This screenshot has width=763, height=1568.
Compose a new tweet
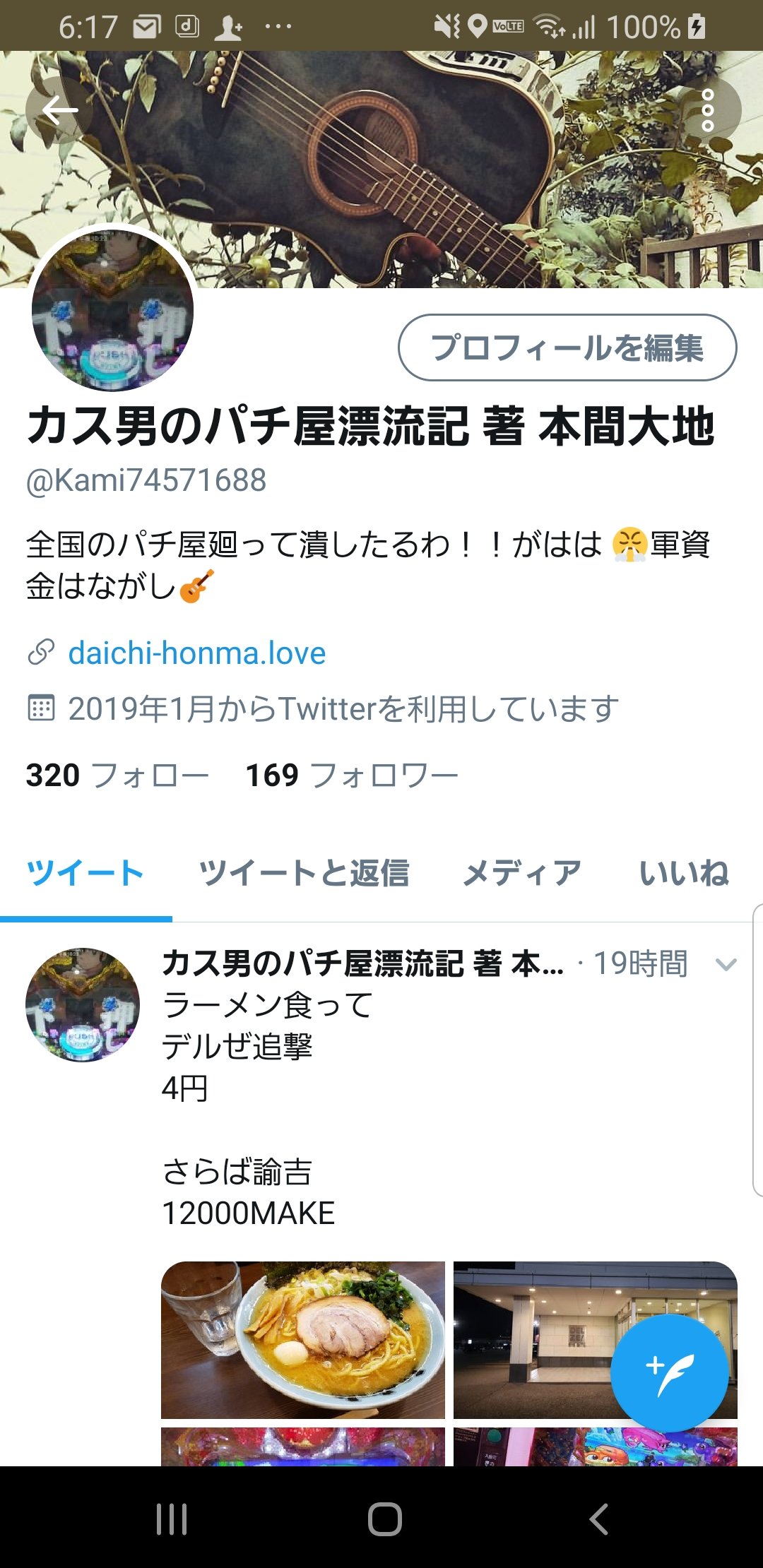(x=668, y=1373)
